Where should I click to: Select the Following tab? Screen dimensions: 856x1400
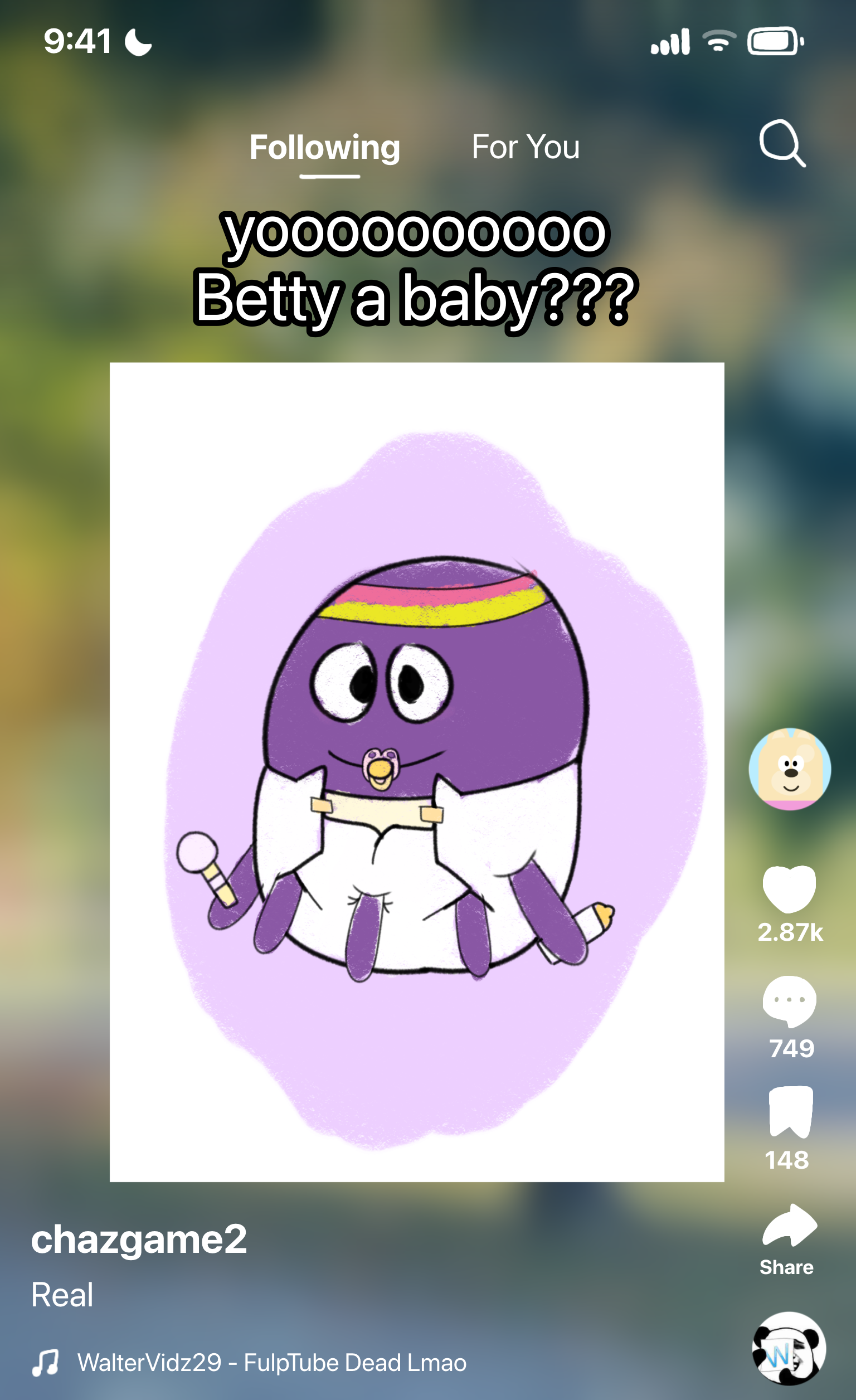[x=325, y=148]
